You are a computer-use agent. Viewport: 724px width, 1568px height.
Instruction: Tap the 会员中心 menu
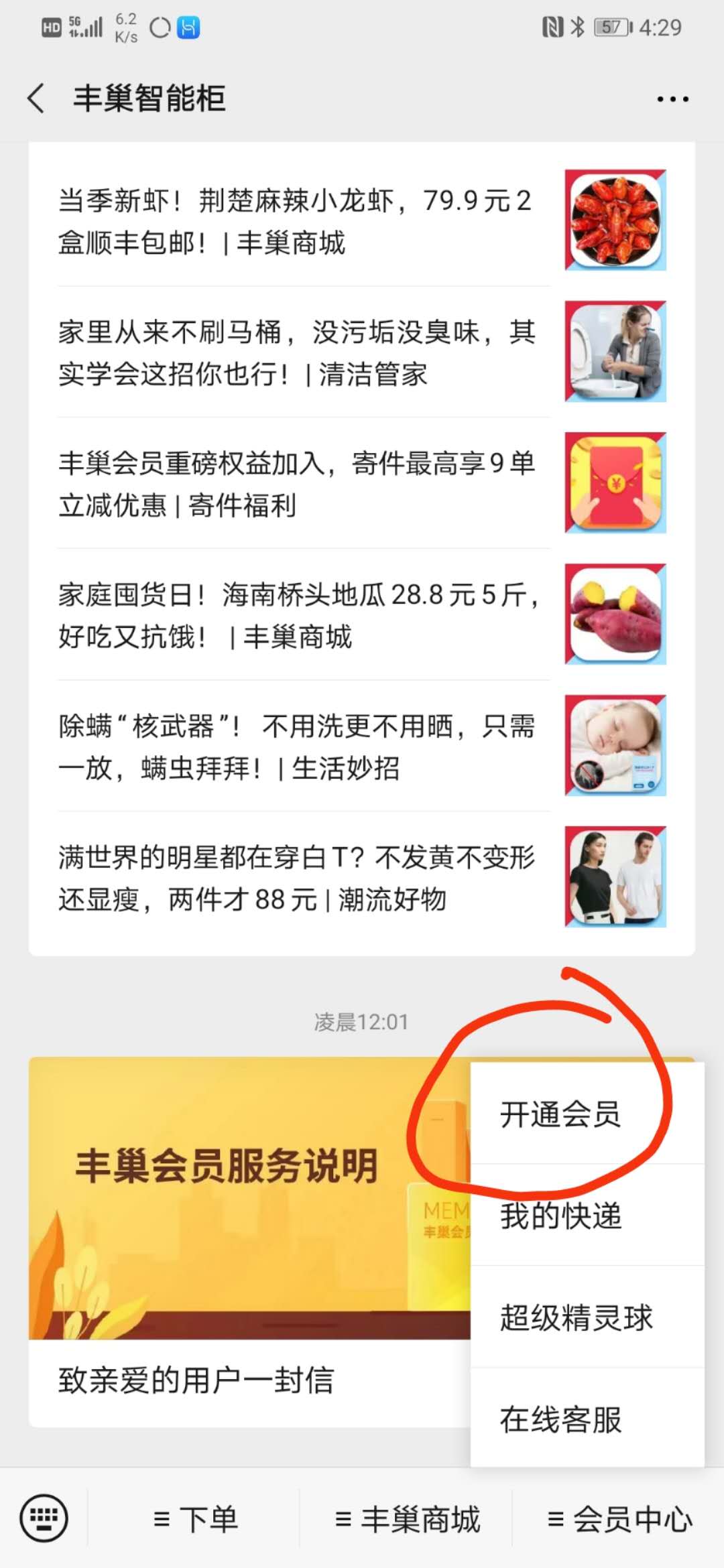[x=619, y=1519]
